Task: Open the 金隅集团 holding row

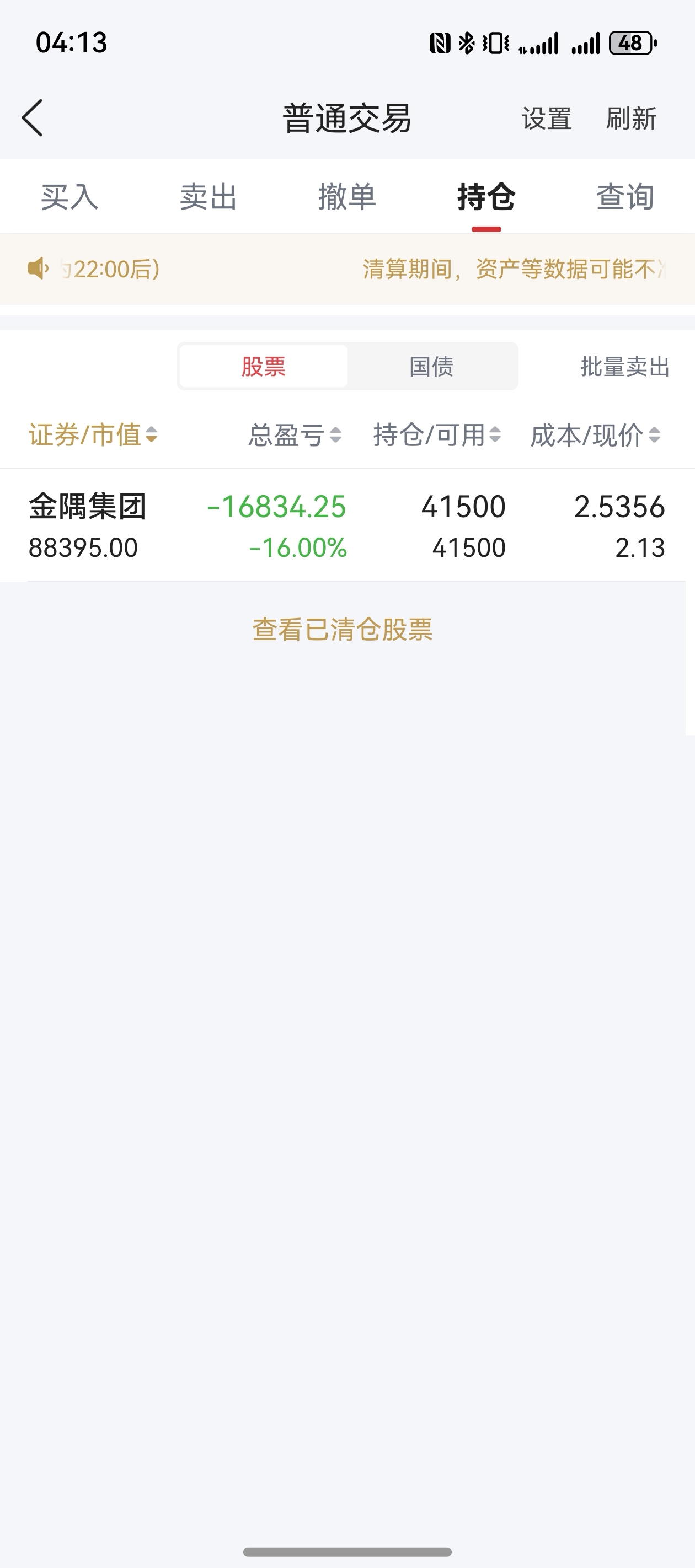Action: click(347, 526)
